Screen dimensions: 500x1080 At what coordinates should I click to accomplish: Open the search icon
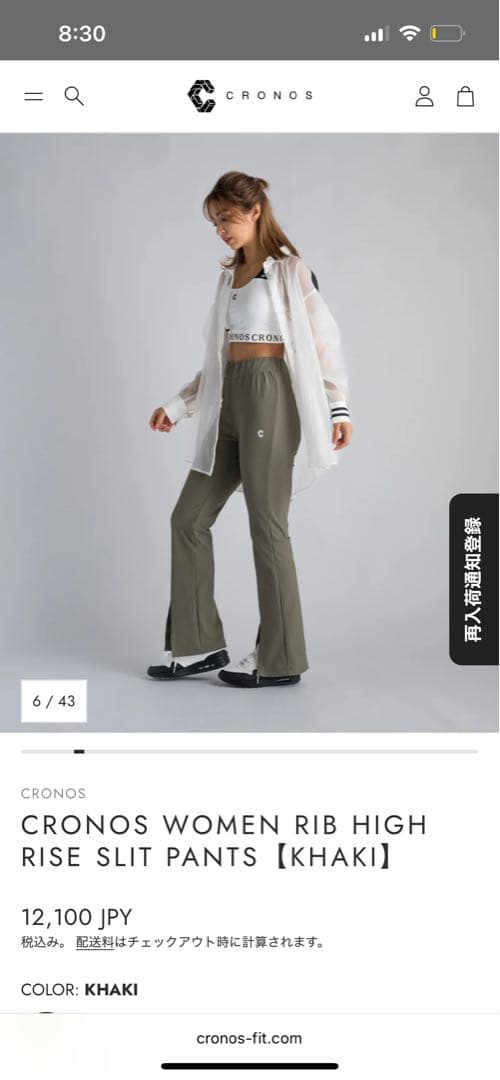pos(74,96)
